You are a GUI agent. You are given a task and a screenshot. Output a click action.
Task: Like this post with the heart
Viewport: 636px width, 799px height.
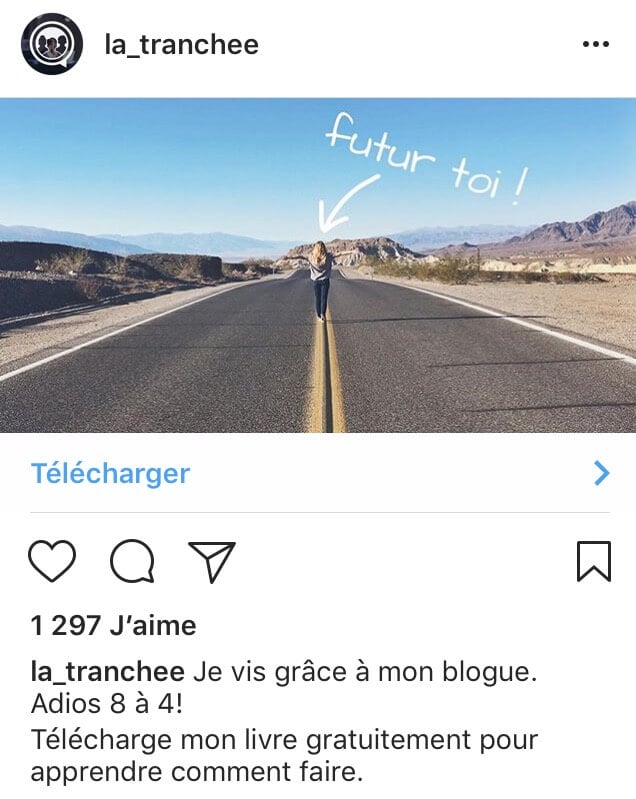pos(52,561)
